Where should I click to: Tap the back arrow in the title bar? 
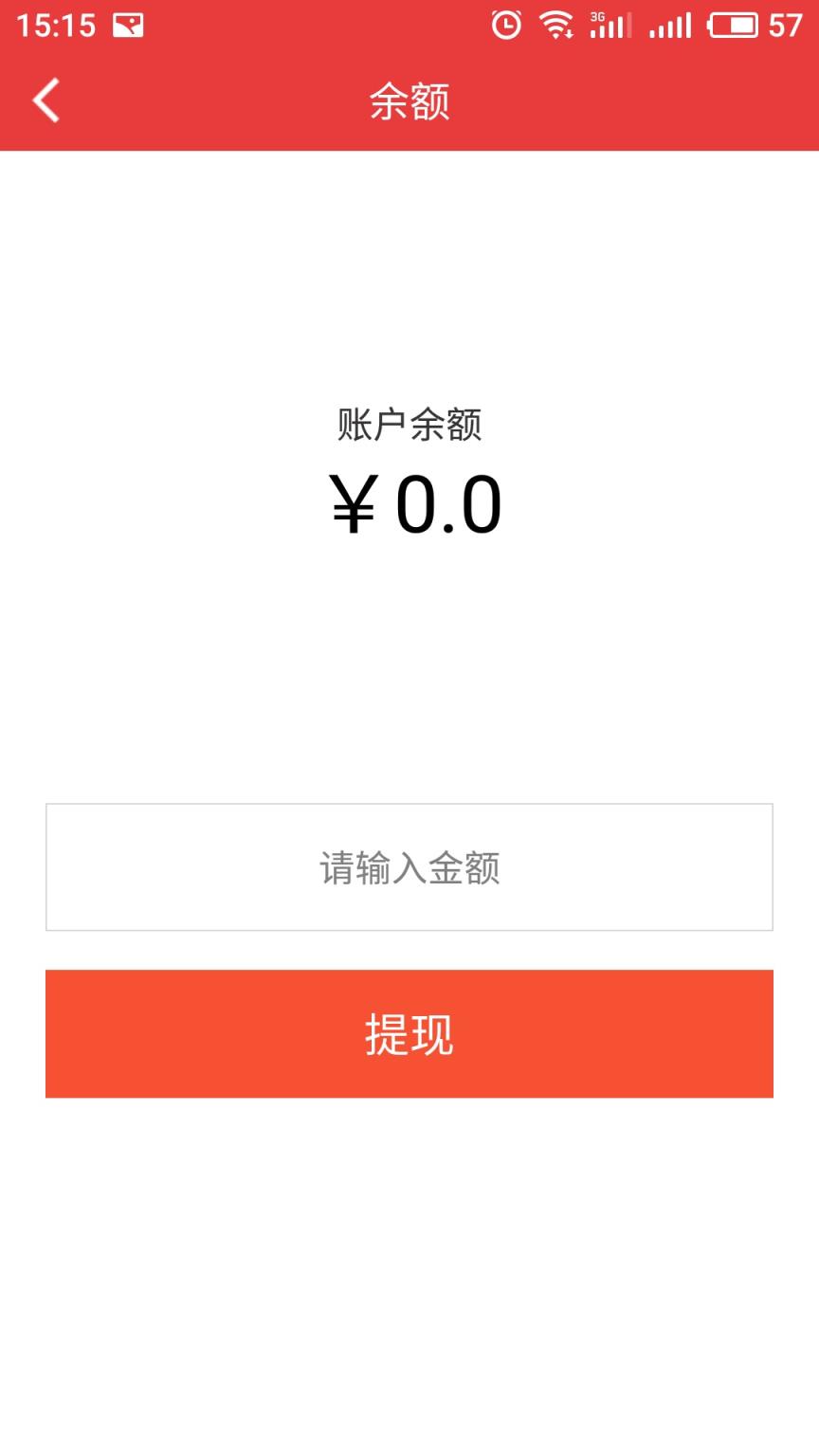pos(45,100)
